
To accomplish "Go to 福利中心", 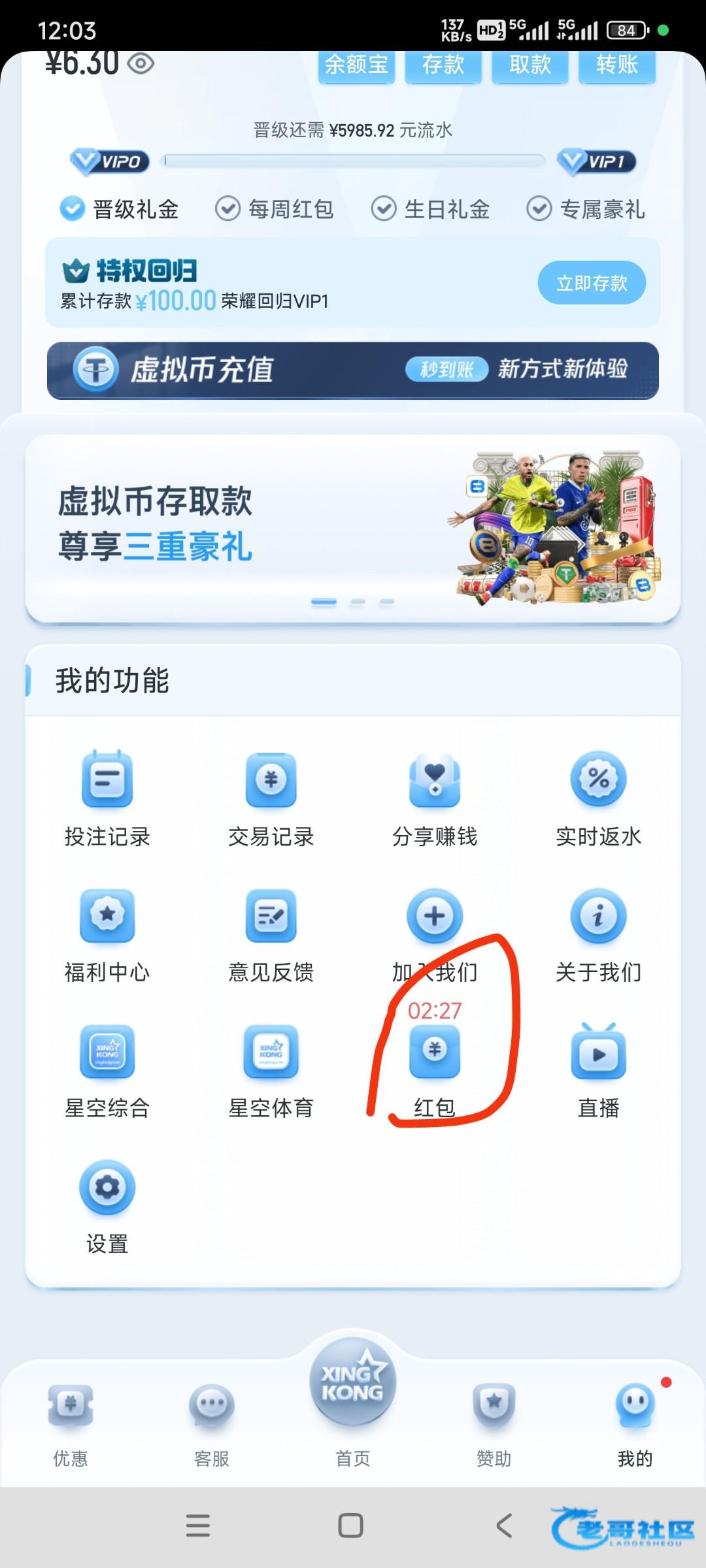I will [107, 934].
